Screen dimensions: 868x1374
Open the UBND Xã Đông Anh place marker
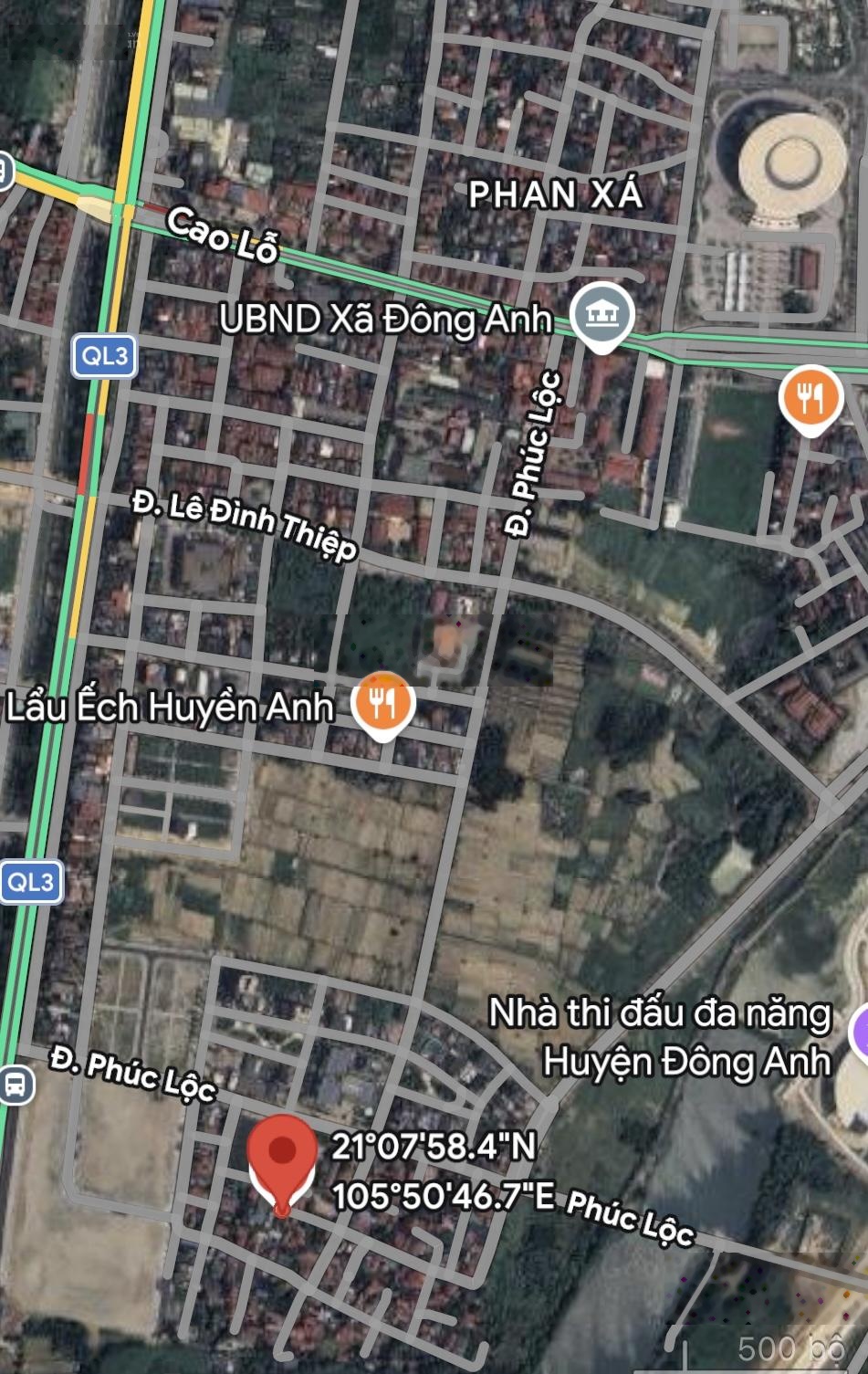pos(601,314)
